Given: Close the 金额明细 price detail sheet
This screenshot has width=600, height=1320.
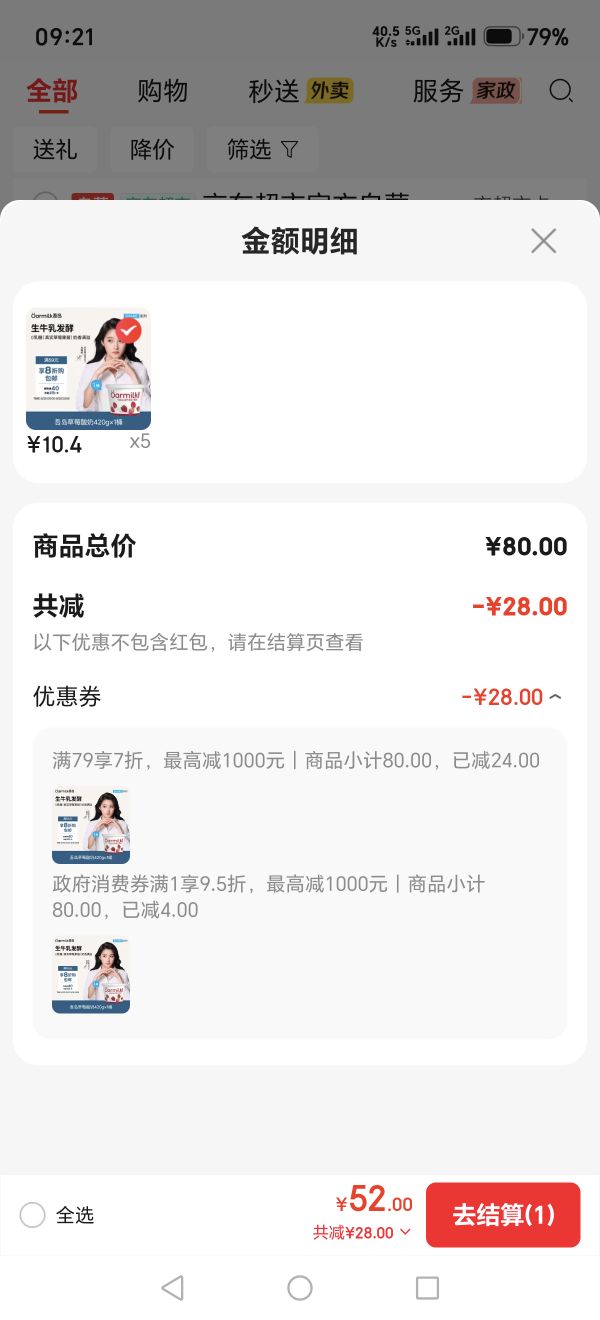Looking at the screenshot, I should pyautogui.click(x=543, y=240).
